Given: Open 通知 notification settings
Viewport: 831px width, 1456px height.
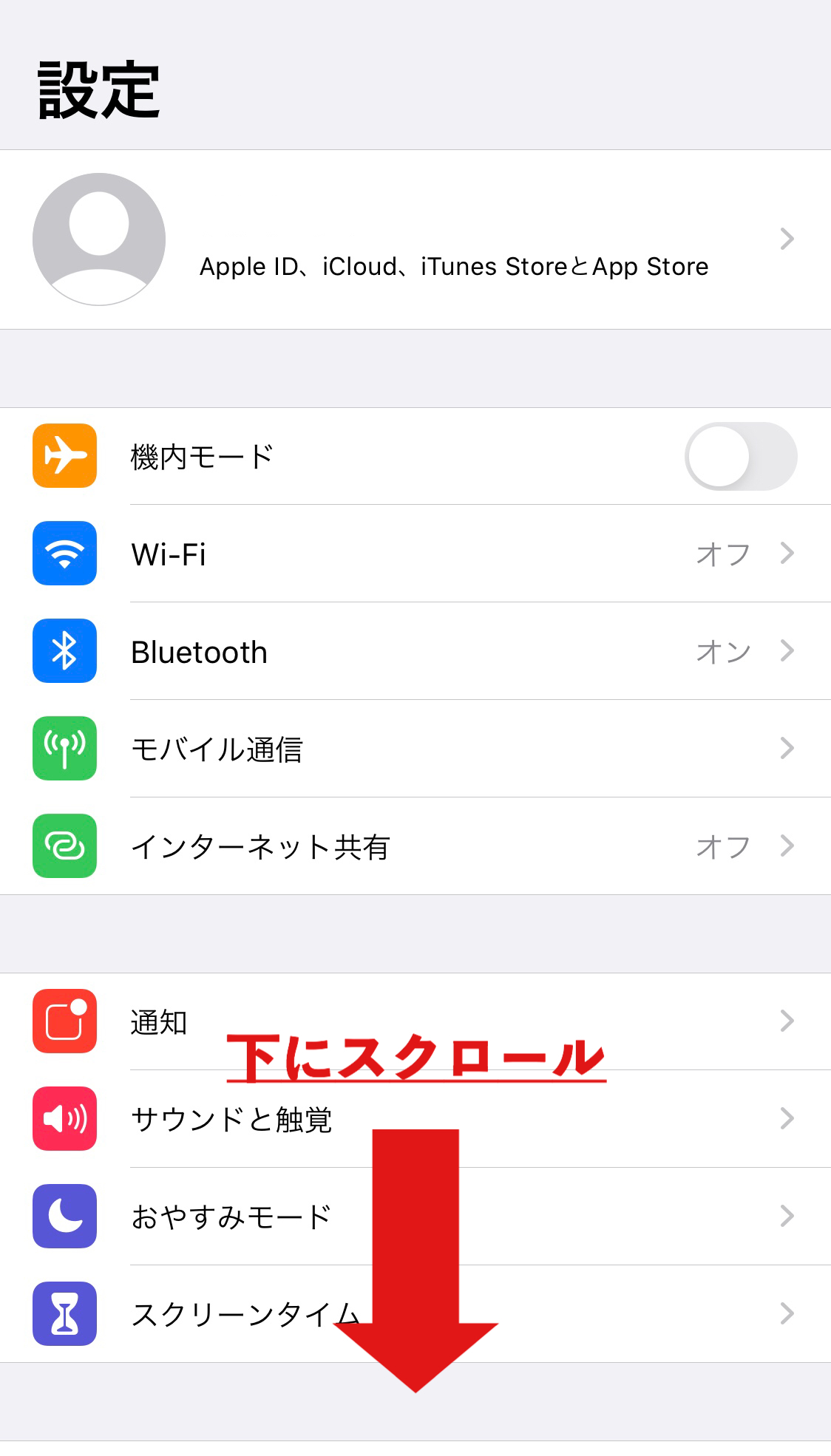Looking at the screenshot, I should point(415,1021).
